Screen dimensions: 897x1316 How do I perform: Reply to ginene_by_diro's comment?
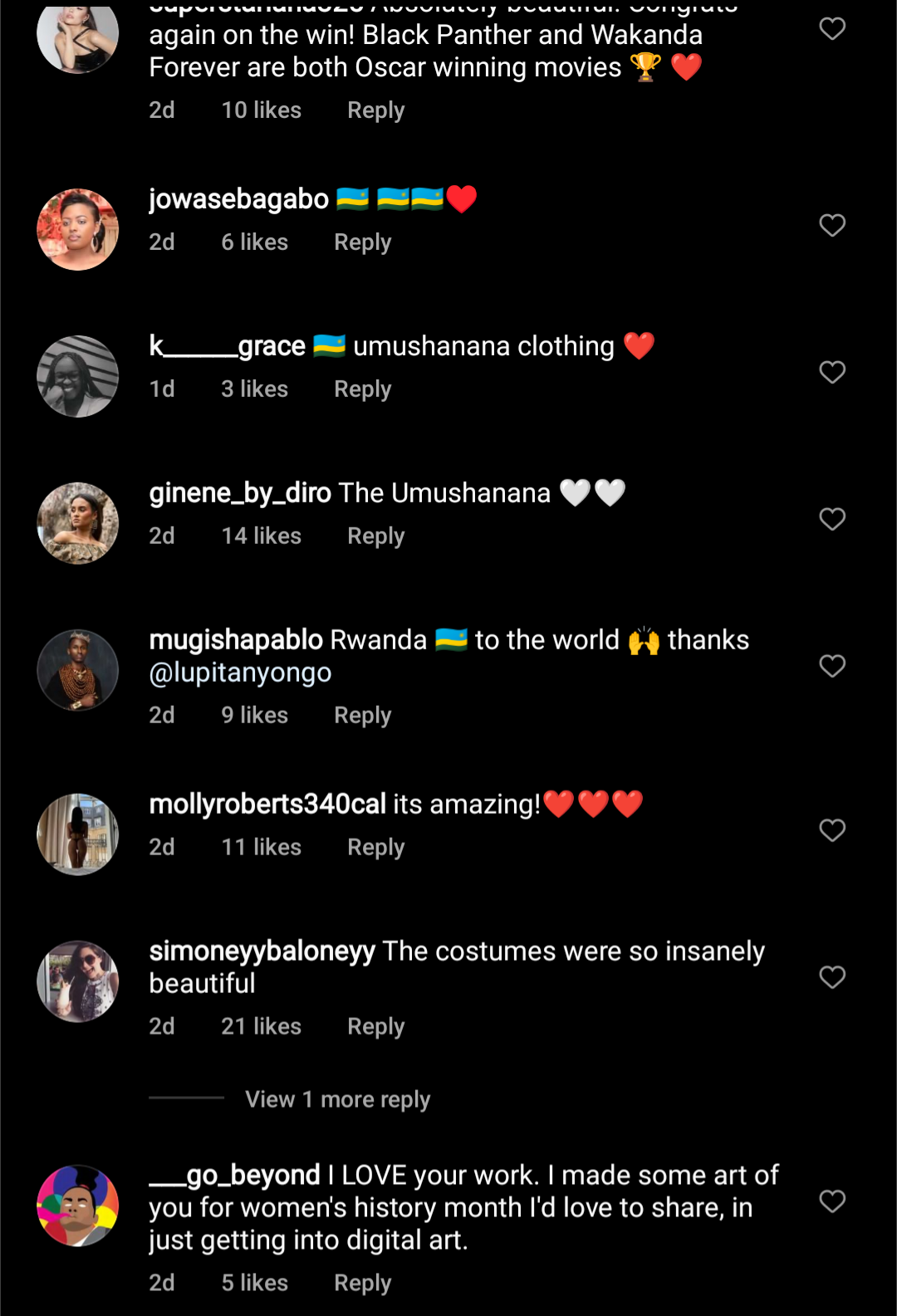[375, 536]
